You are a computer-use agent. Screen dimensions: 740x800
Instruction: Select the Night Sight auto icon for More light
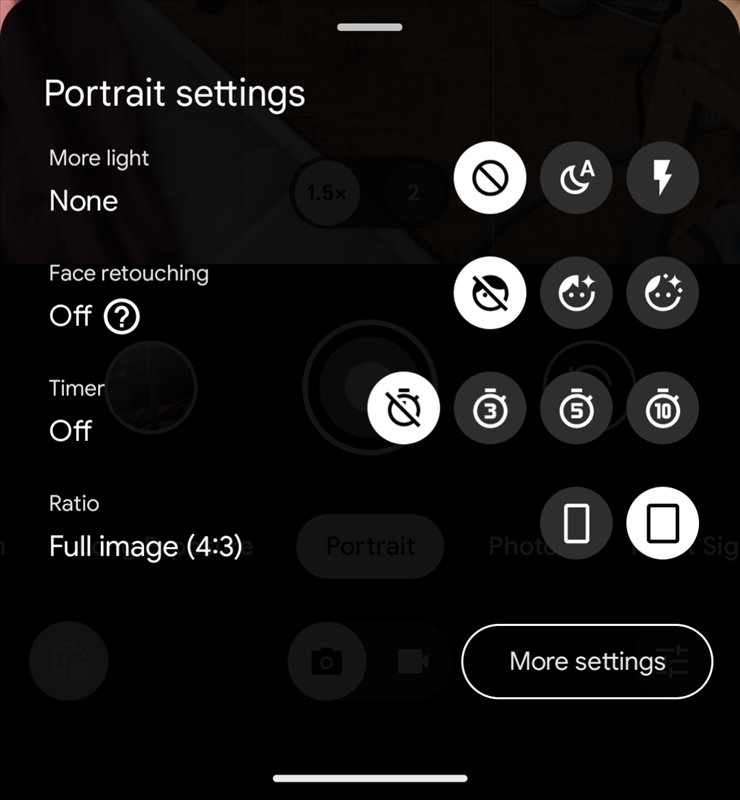[x=576, y=177]
